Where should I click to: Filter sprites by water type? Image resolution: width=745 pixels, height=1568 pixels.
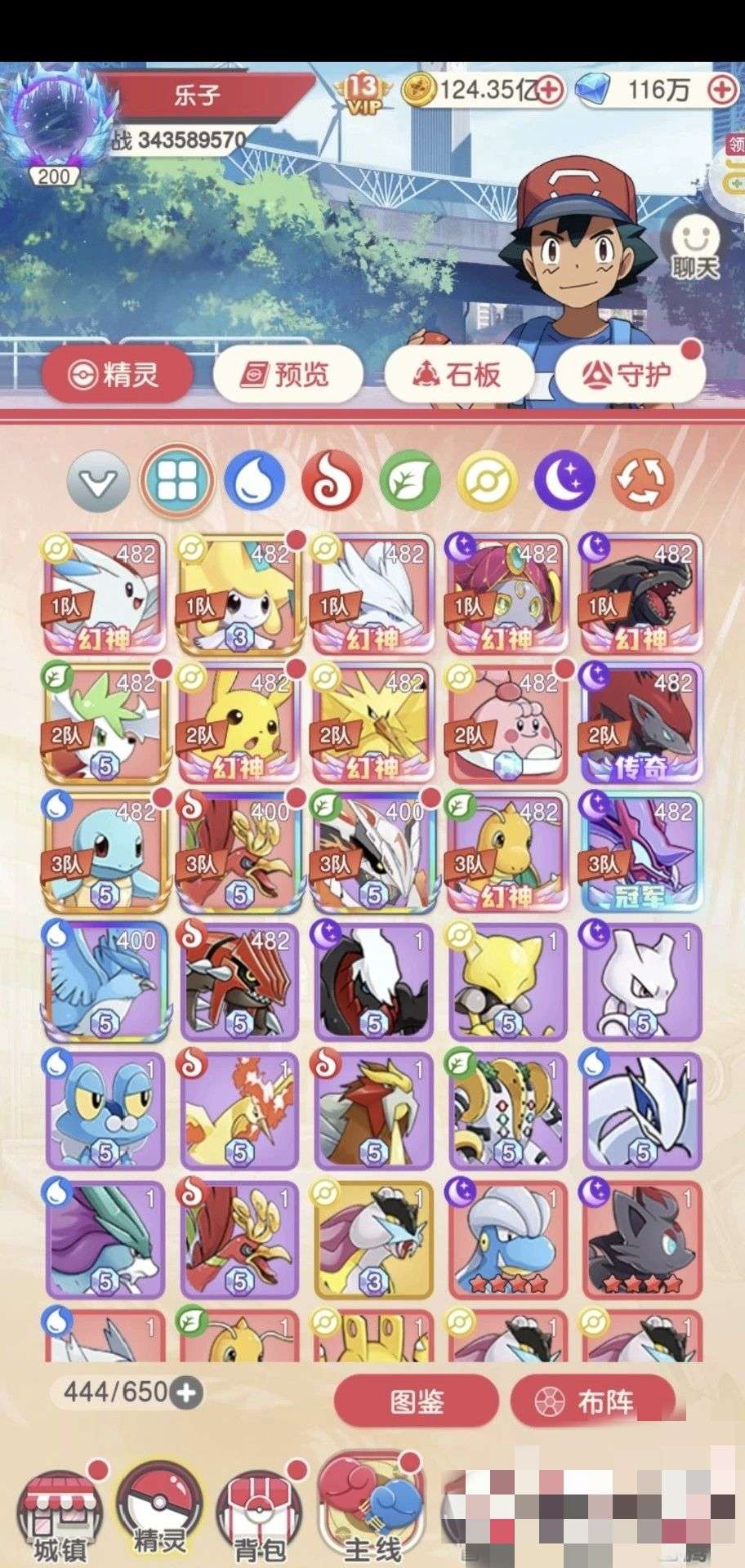(x=255, y=481)
